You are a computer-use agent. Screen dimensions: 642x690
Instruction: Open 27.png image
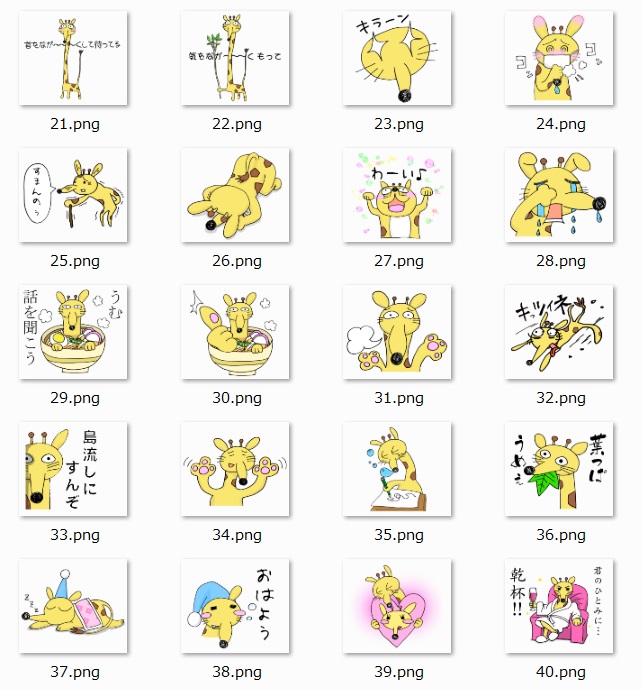tap(397, 195)
